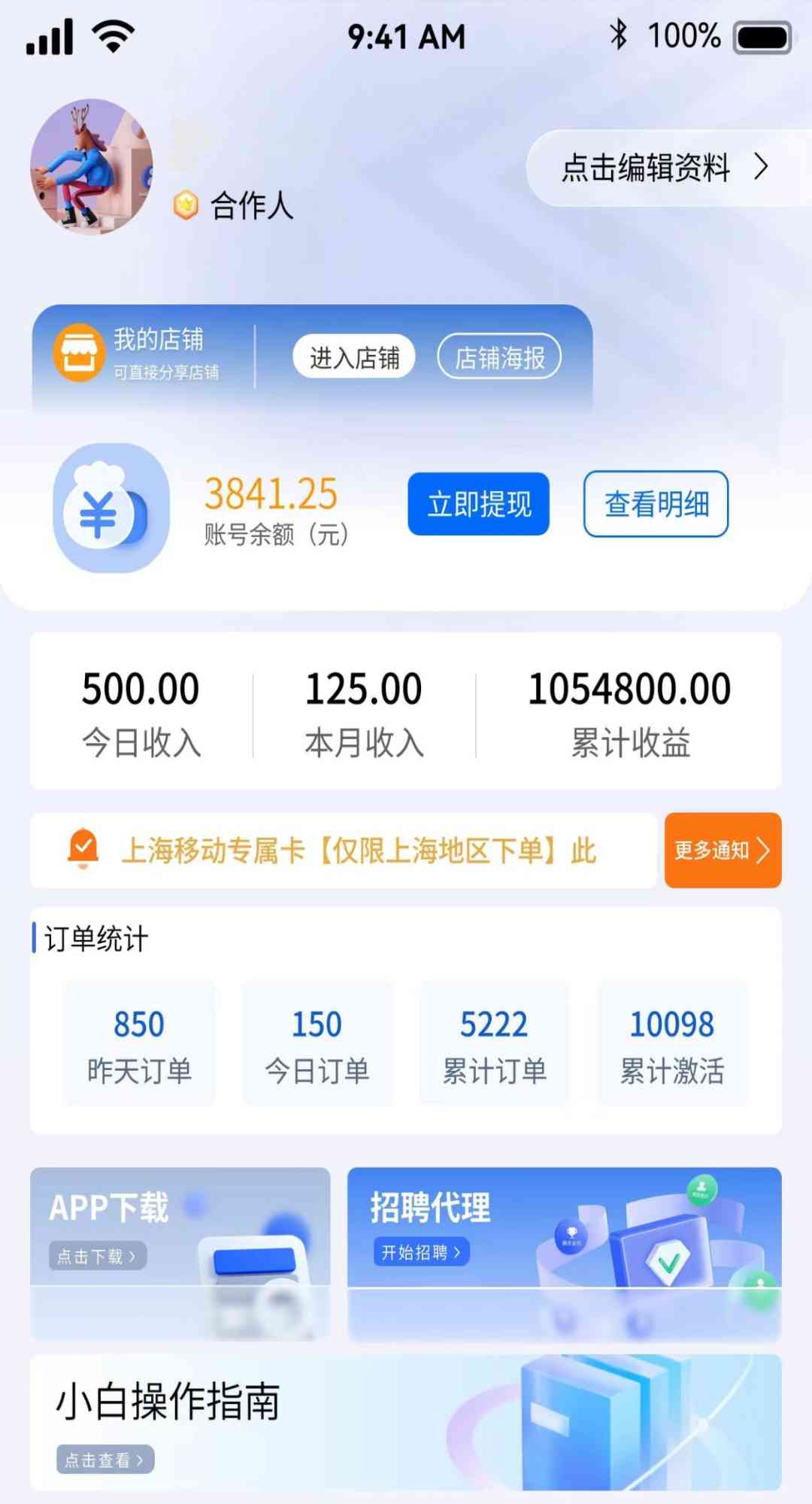Tap 开始招聘 on the 招聘代理 card
The width and height of the screenshot is (812, 1504).
[x=421, y=1252]
